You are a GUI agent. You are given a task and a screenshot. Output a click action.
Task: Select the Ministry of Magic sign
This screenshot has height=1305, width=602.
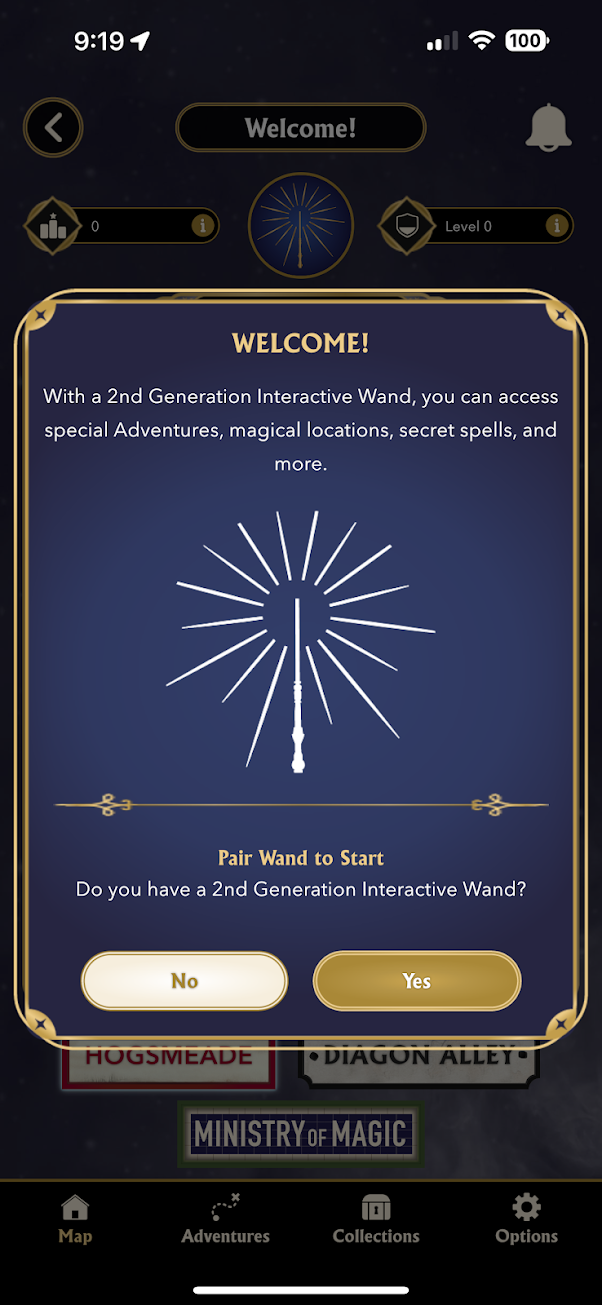(x=300, y=1134)
